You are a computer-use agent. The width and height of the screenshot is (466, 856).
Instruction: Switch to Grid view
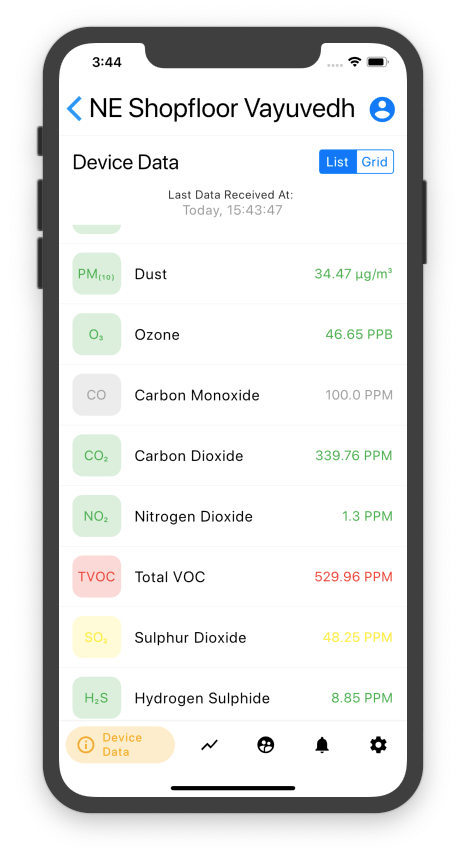(375, 162)
